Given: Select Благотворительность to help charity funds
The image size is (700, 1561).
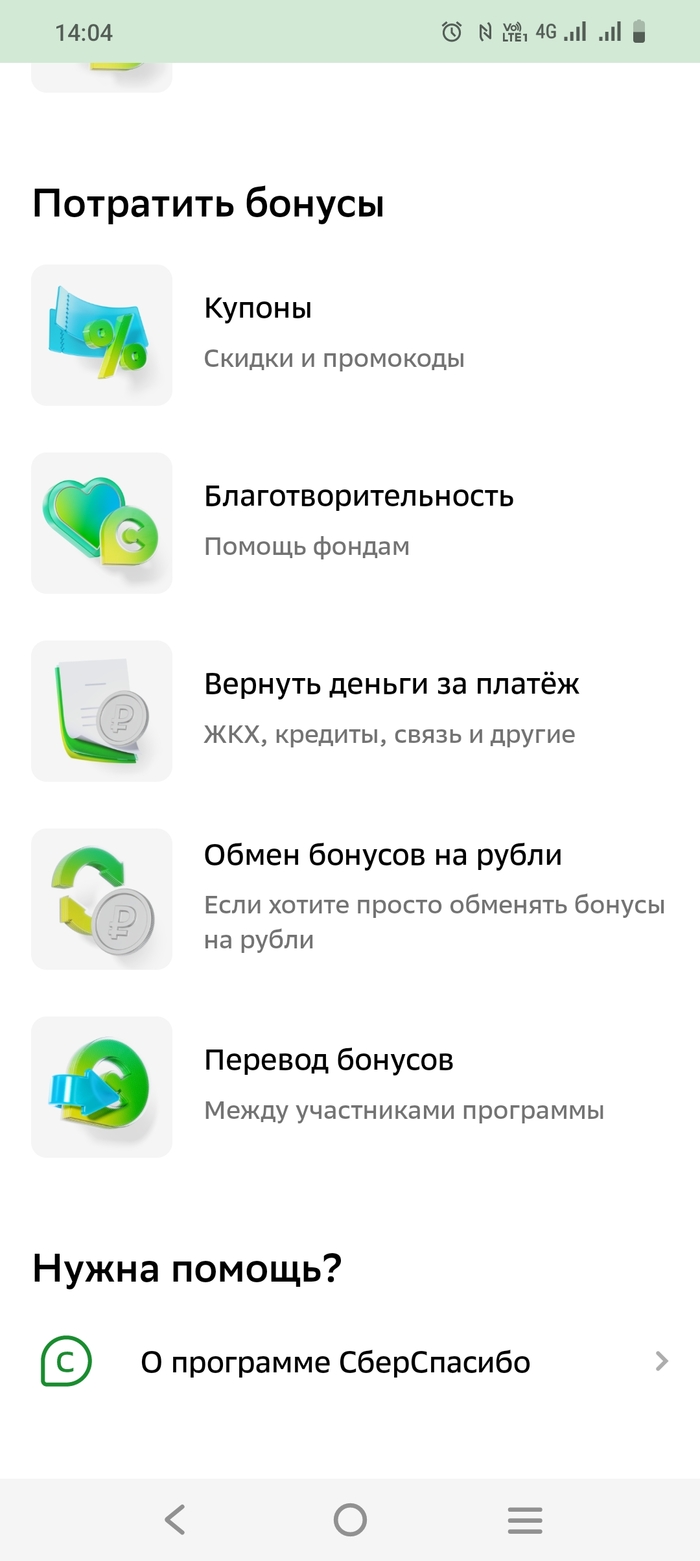Looking at the screenshot, I should click(358, 520).
